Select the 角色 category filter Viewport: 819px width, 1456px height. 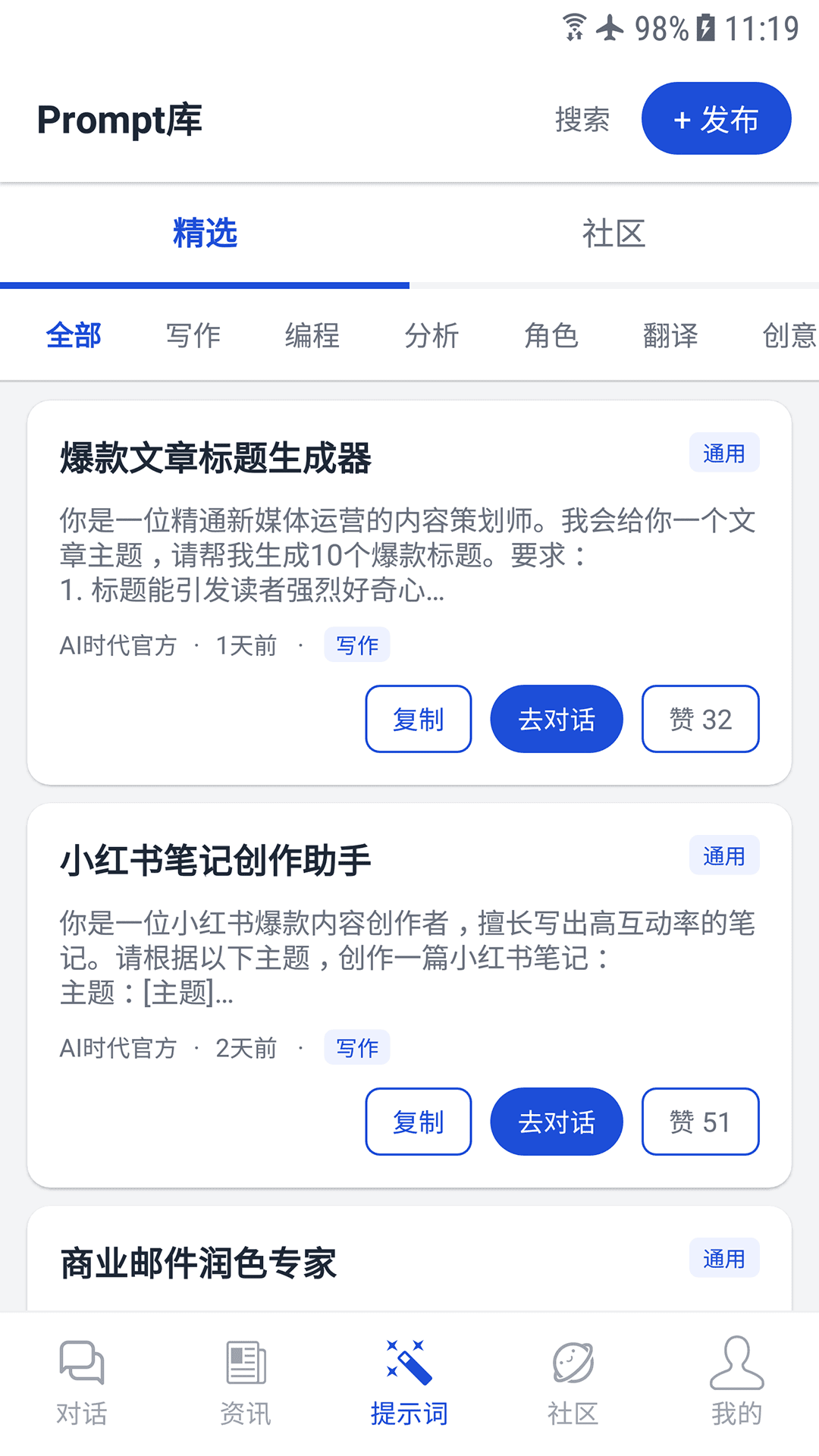coord(553,335)
